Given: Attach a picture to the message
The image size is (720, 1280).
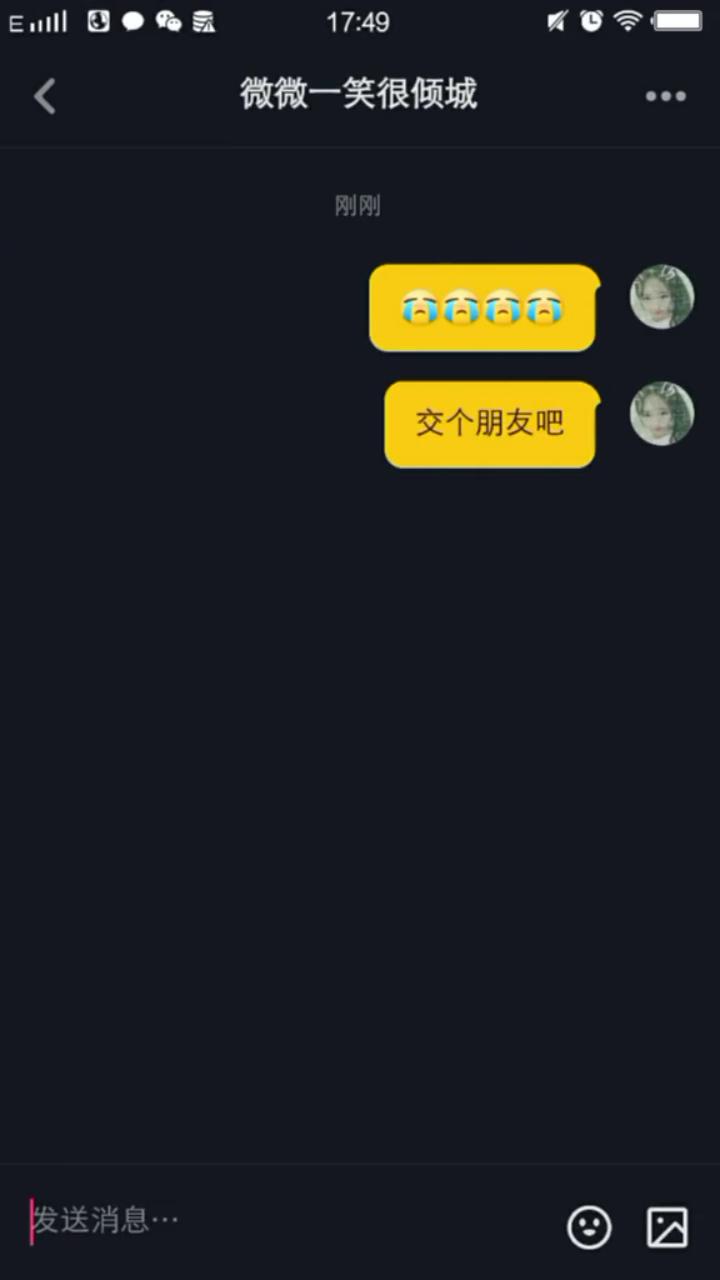Looking at the screenshot, I should pyautogui.click(x=667, y=1226).
